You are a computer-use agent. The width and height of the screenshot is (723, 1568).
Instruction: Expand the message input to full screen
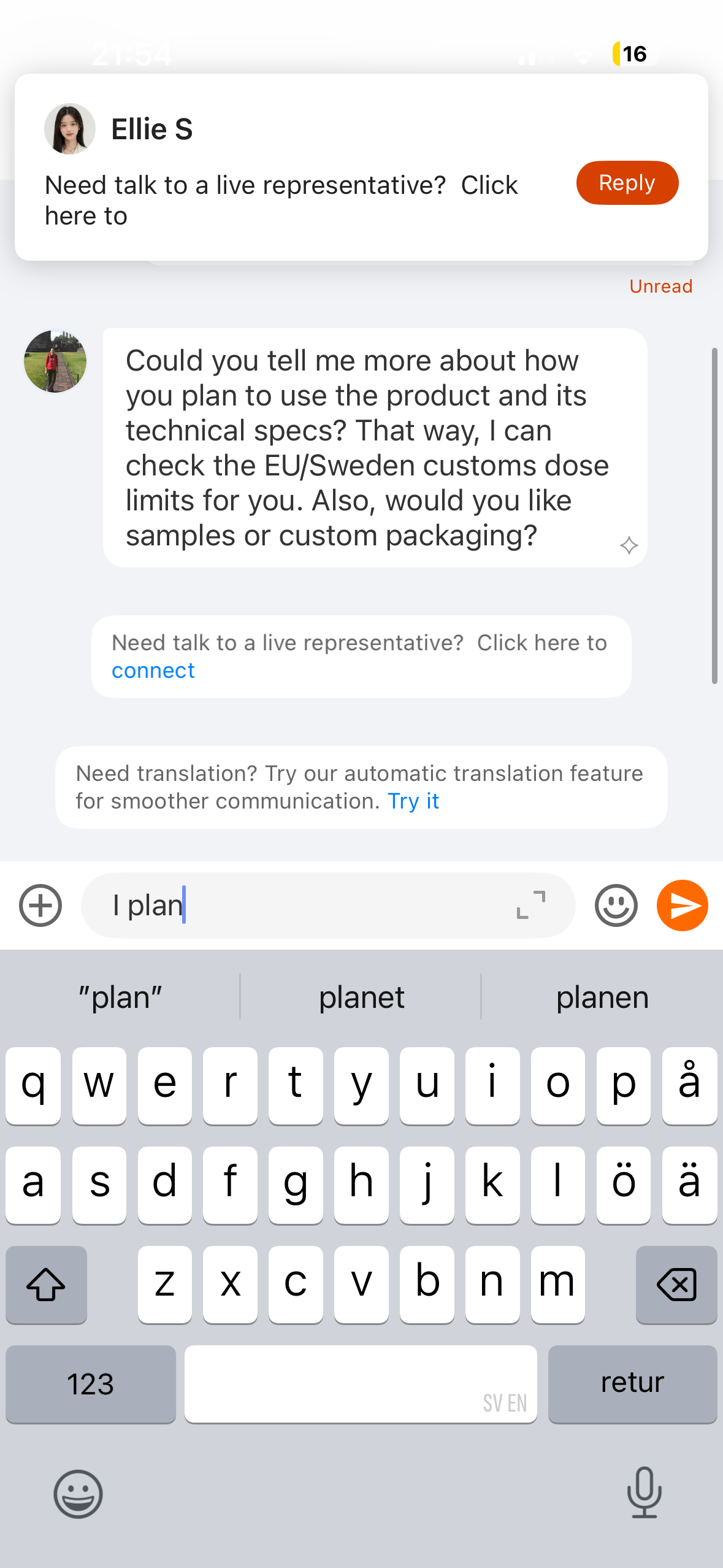[530, 905]
